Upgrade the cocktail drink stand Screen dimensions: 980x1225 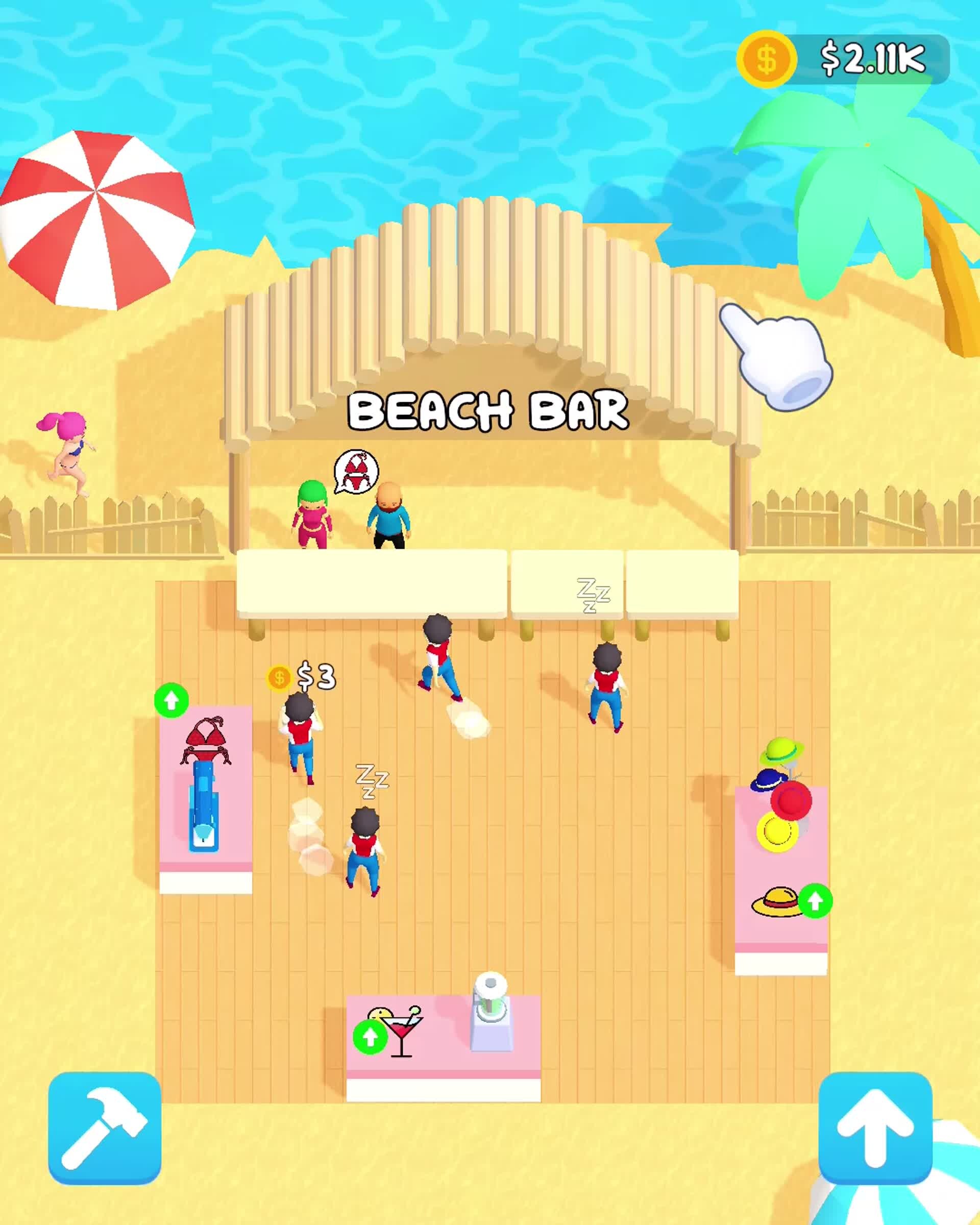[370, 1037]
